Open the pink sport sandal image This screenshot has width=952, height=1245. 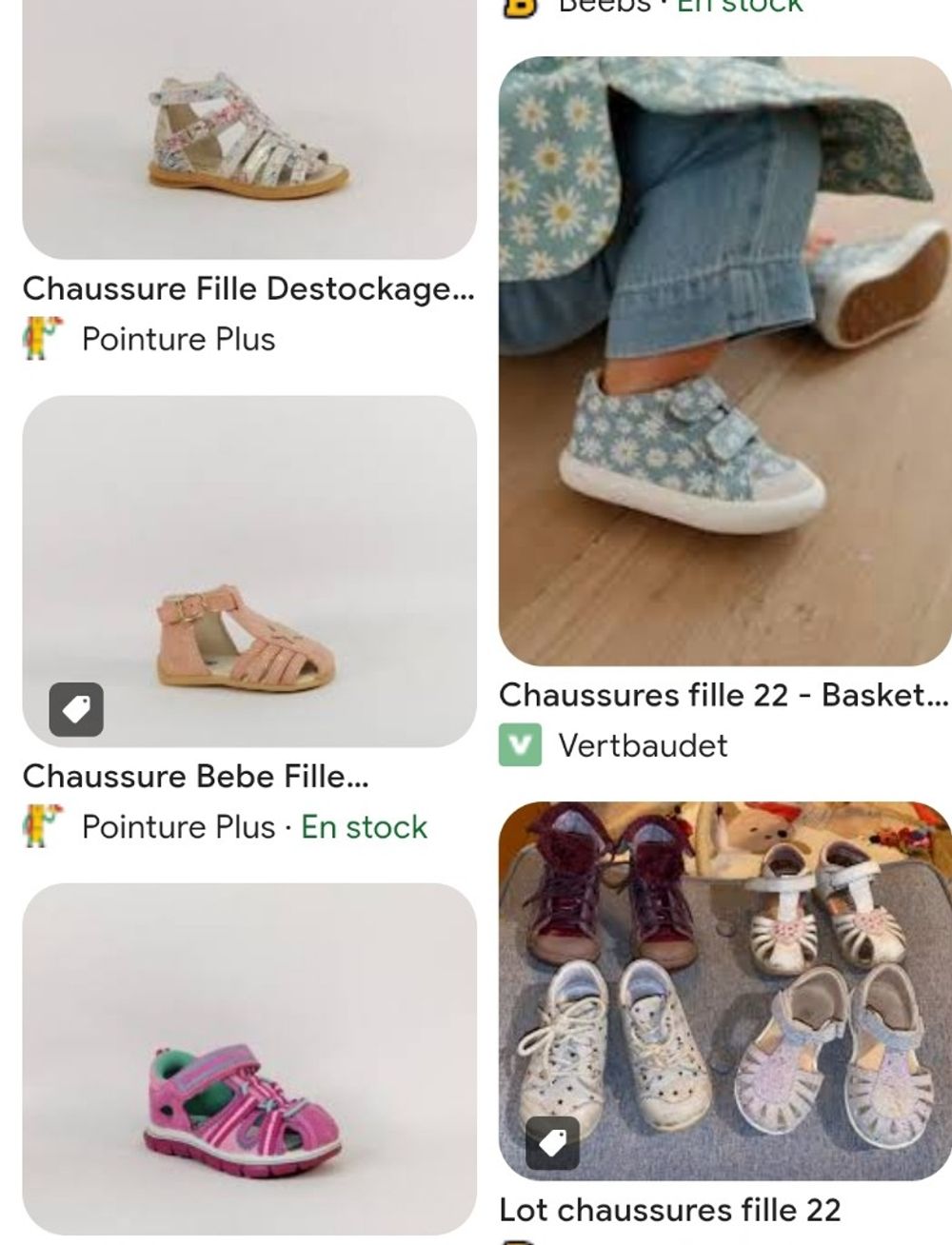click(x=248, y=1057)
